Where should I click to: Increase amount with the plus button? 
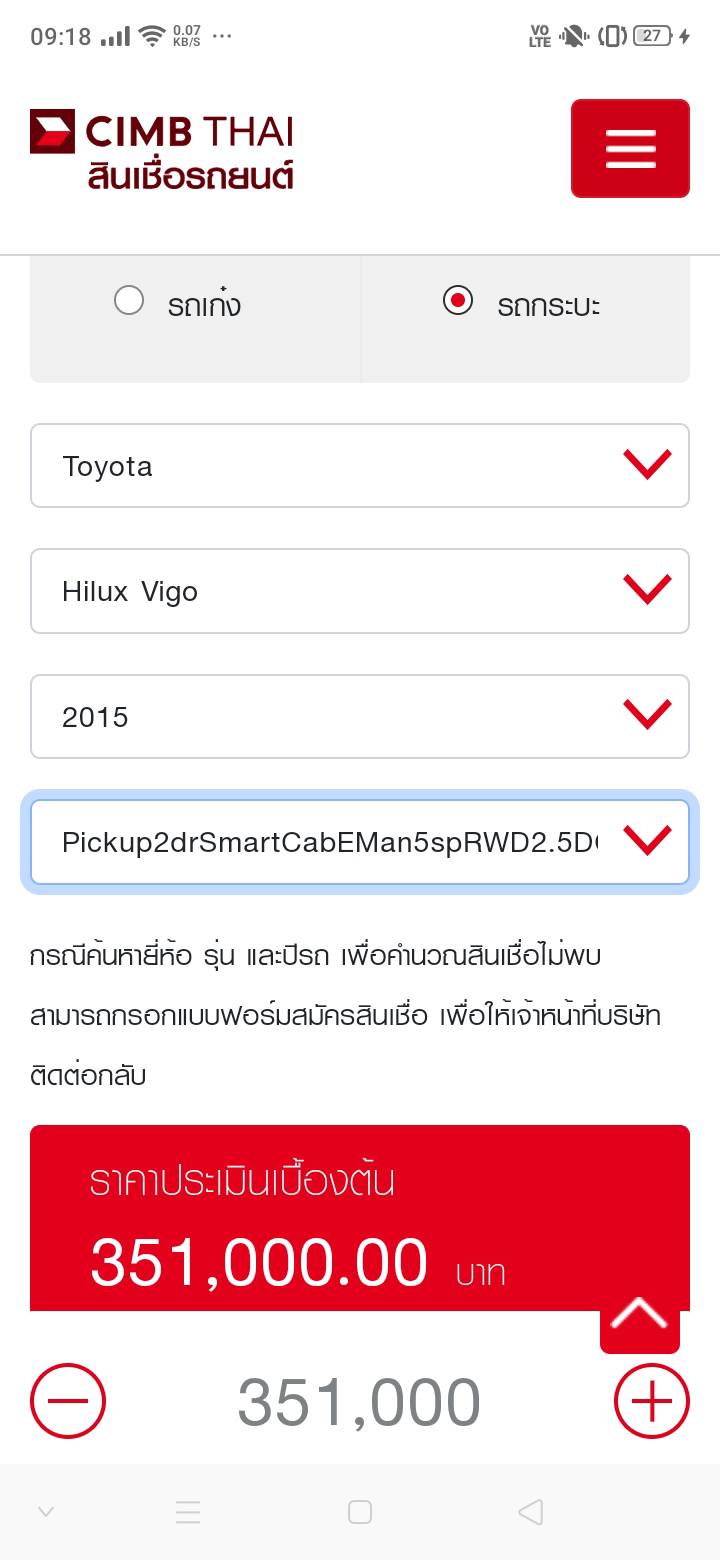(x=651, y=1401)
